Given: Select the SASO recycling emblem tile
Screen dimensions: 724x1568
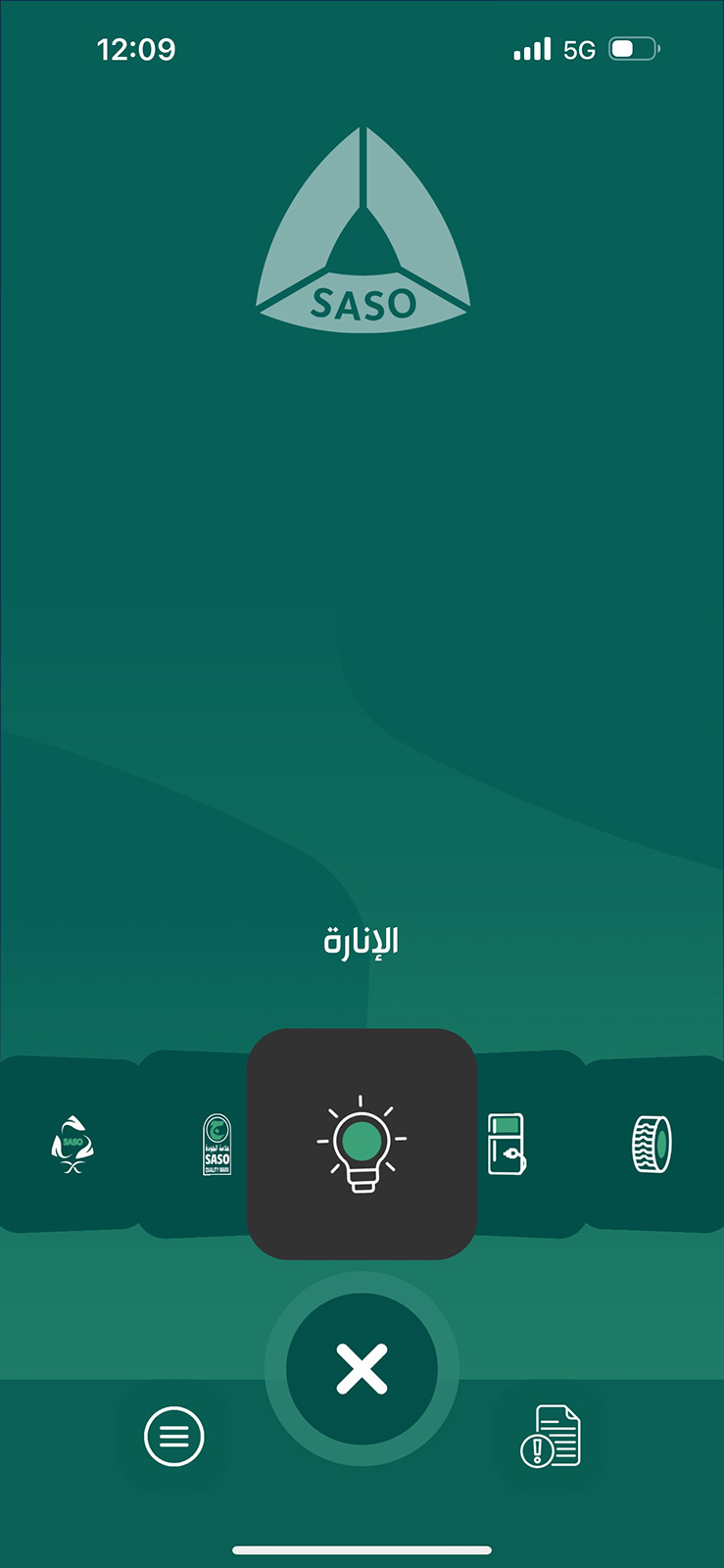Looking at the screenshot, I should [x=72, y=1144].
